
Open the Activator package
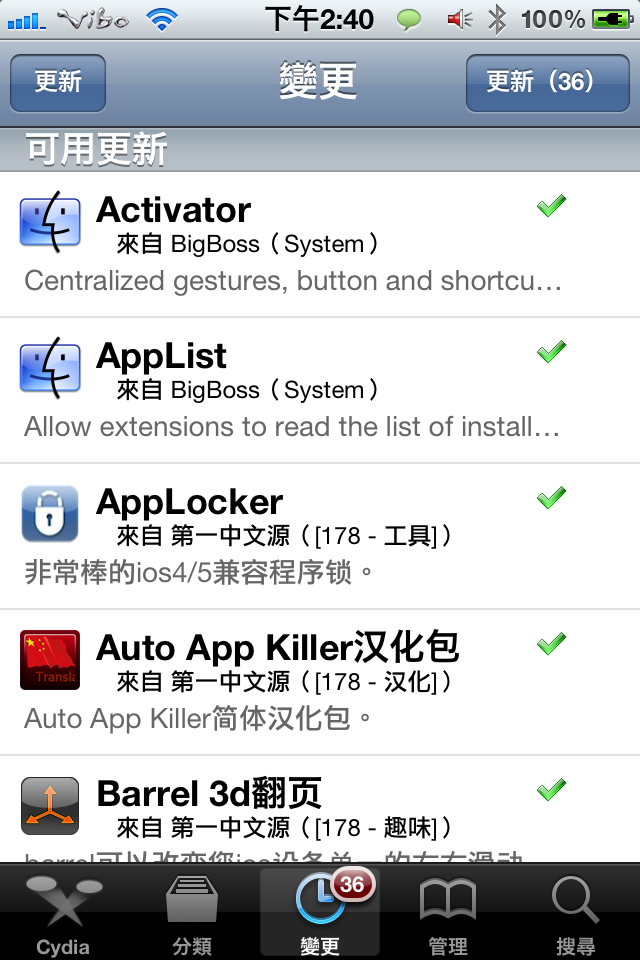(320, 245)
